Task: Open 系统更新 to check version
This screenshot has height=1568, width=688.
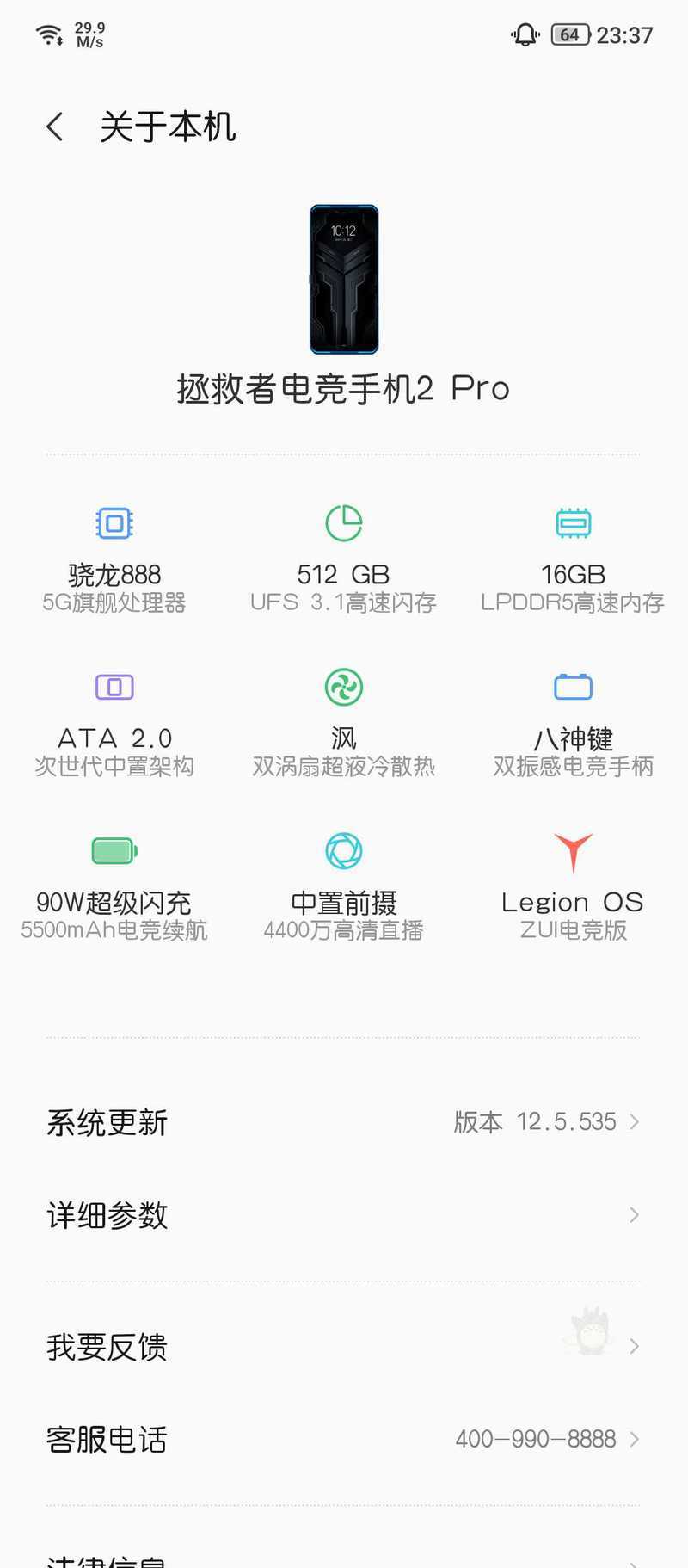Action: [344, 1122]
